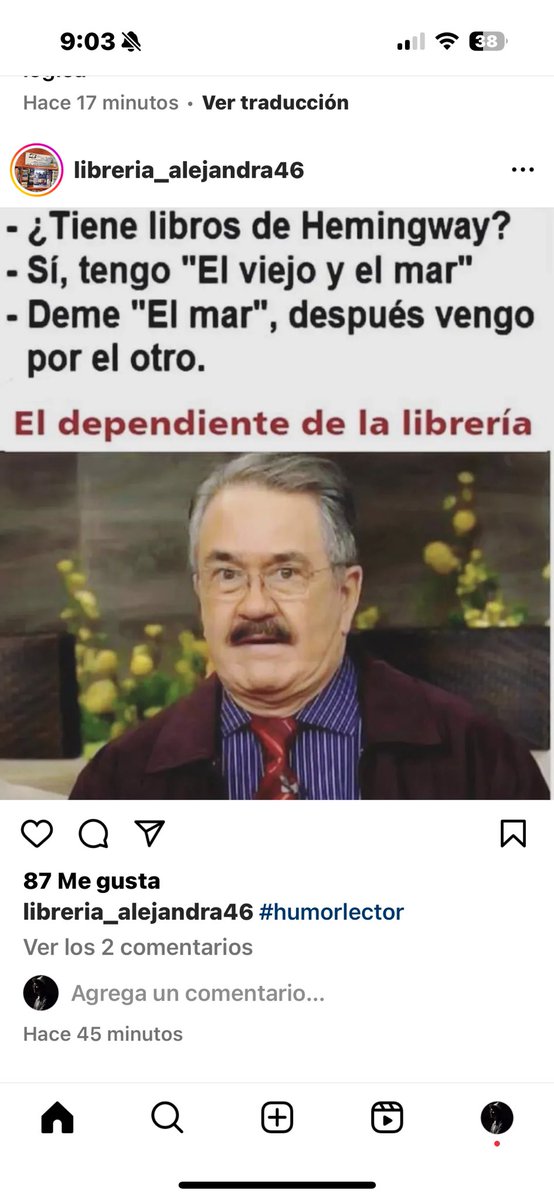View the 2 comments
The height and width of the screenshot is (1200, 554).
138,947
